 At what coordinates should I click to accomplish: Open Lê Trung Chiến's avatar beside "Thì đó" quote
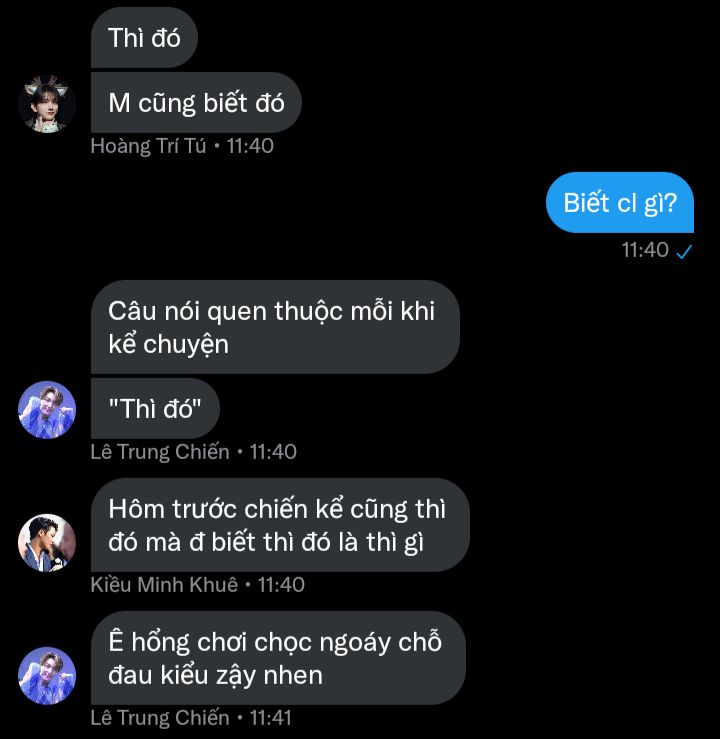click(x=47, y=409)
